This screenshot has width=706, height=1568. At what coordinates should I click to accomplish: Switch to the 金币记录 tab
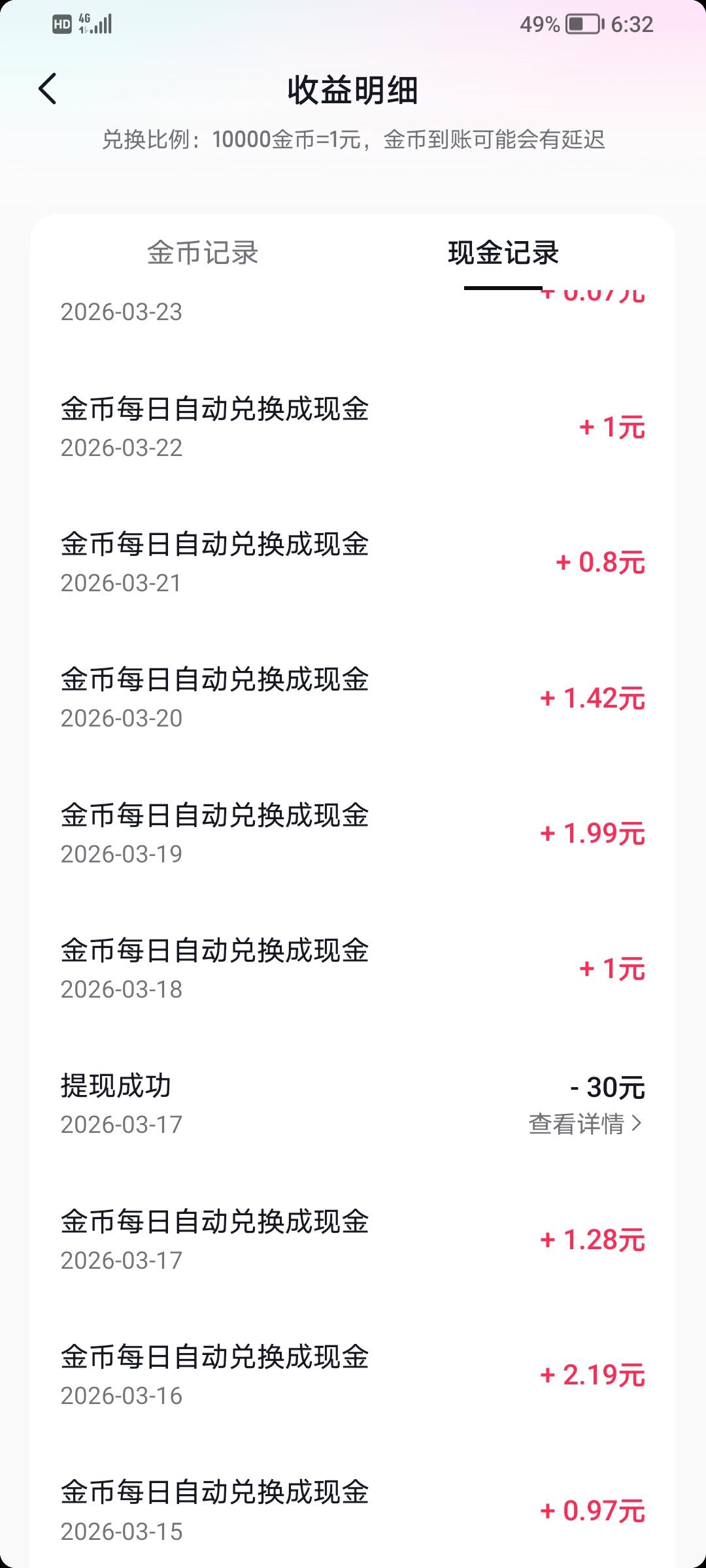pos(203,253)
